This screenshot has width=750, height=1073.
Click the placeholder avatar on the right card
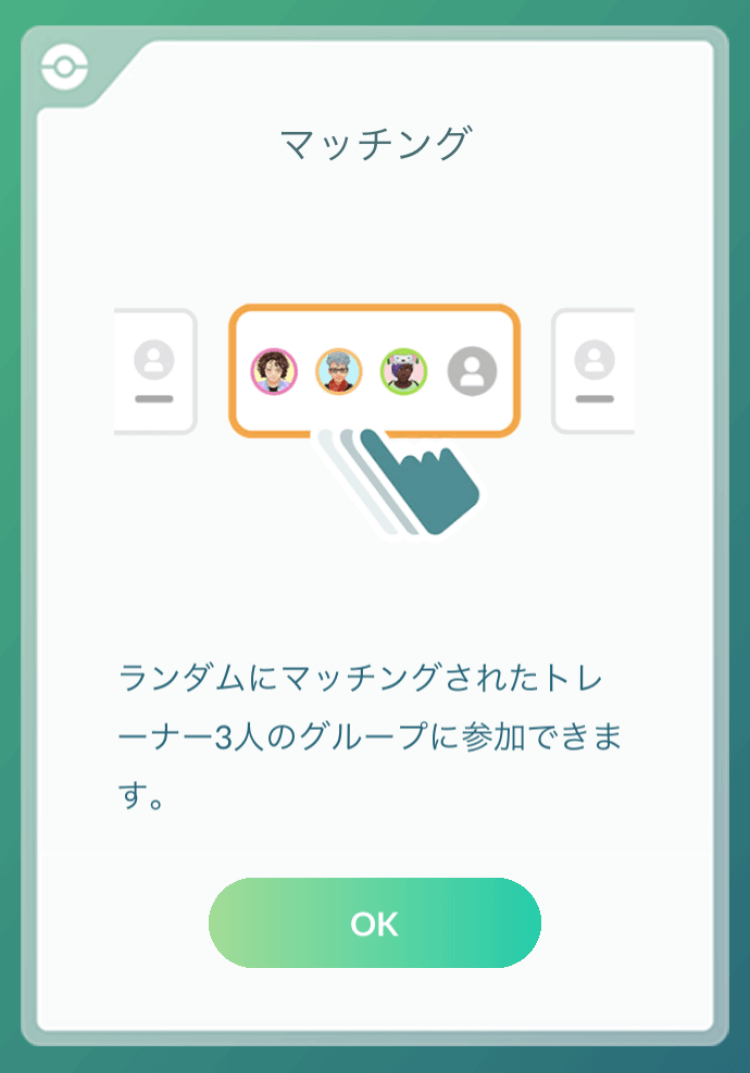(x=595, y=362)
